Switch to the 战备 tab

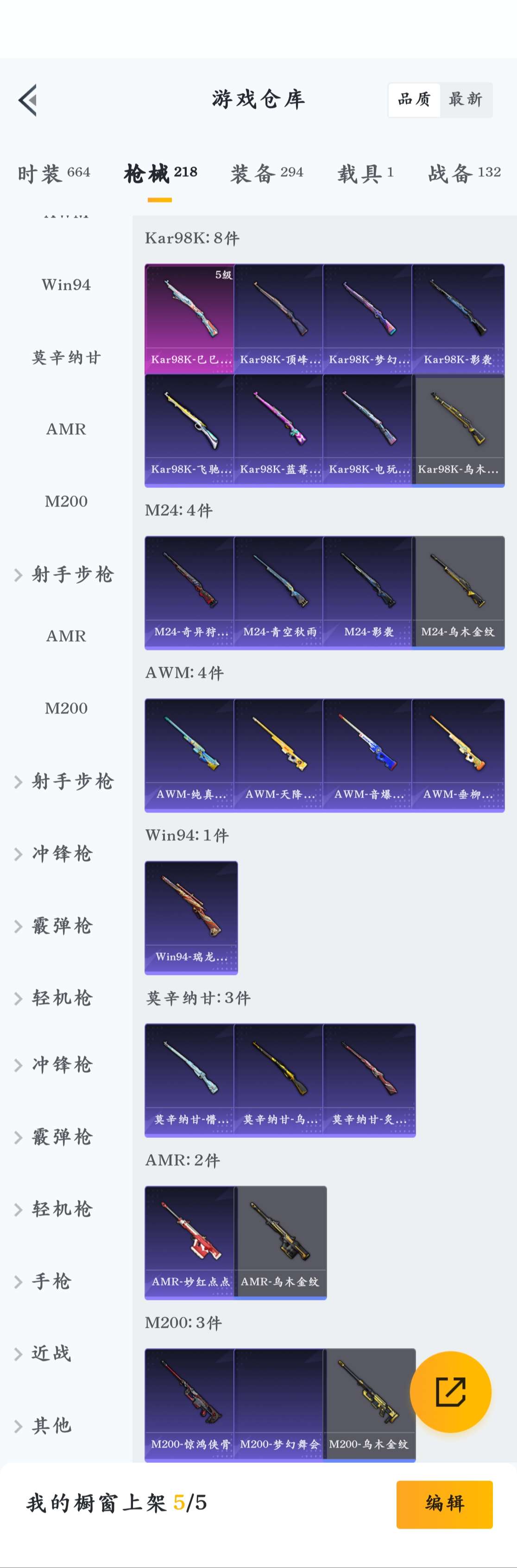point(464,174)
